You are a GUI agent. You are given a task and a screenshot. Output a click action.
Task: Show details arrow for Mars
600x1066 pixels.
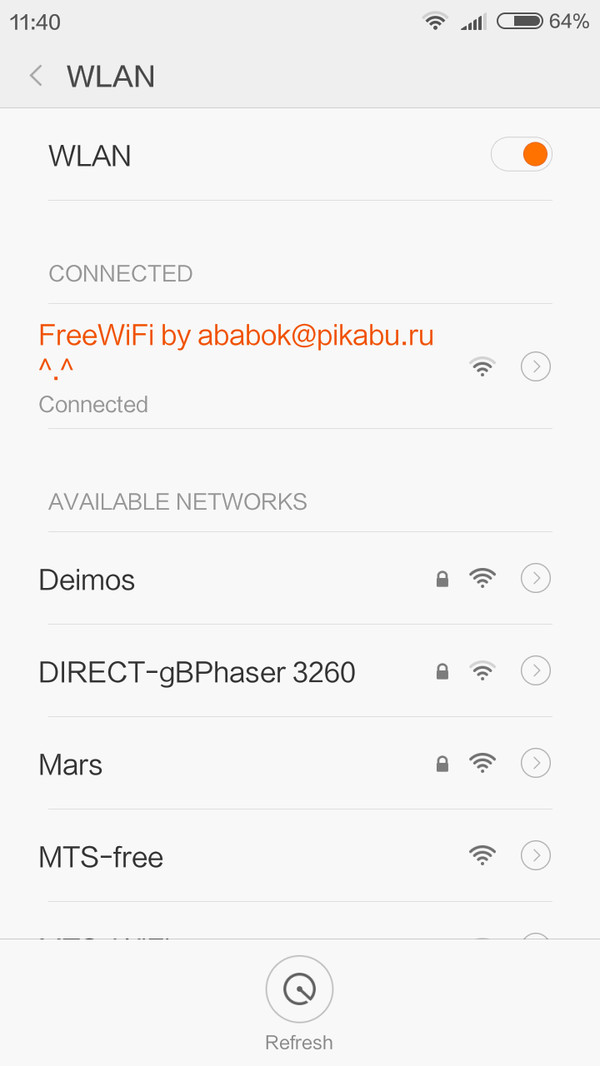(536, 765)
